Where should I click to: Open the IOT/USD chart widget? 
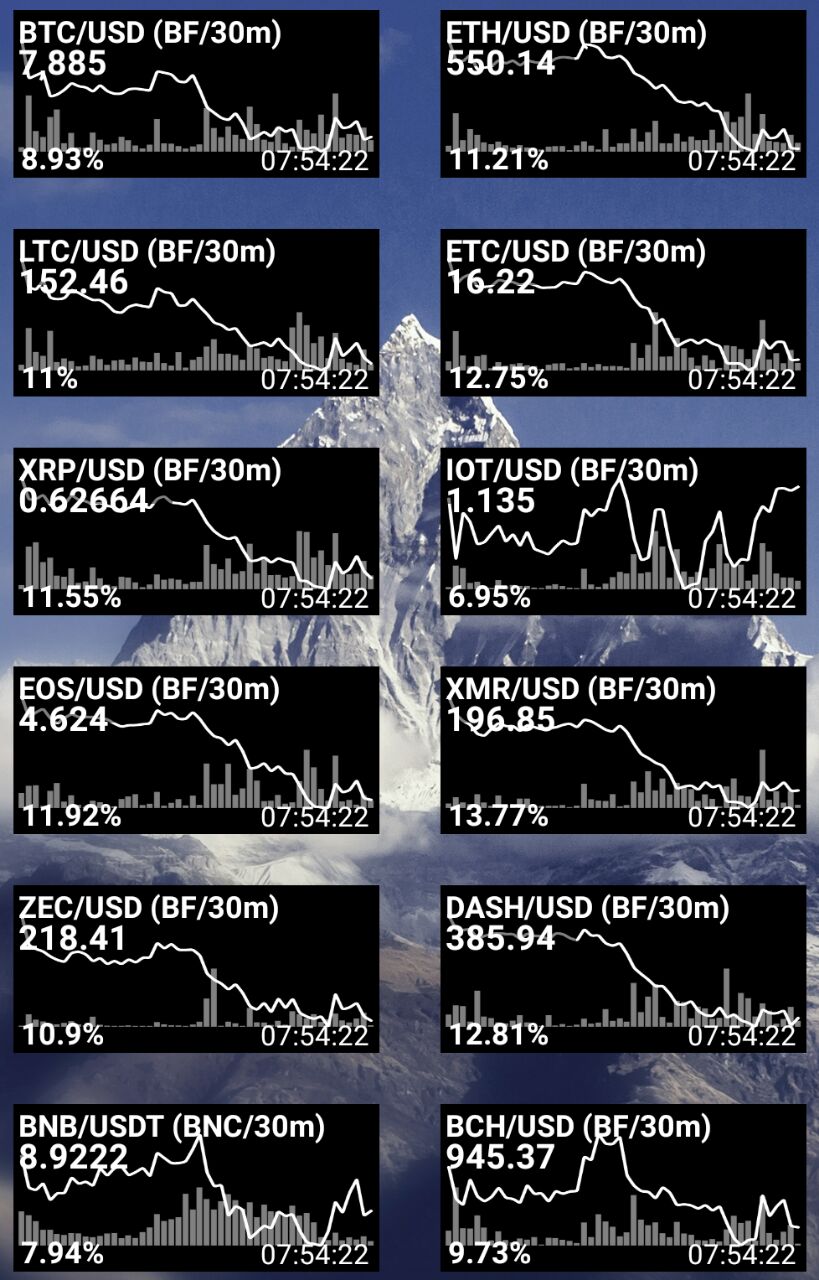622,531
